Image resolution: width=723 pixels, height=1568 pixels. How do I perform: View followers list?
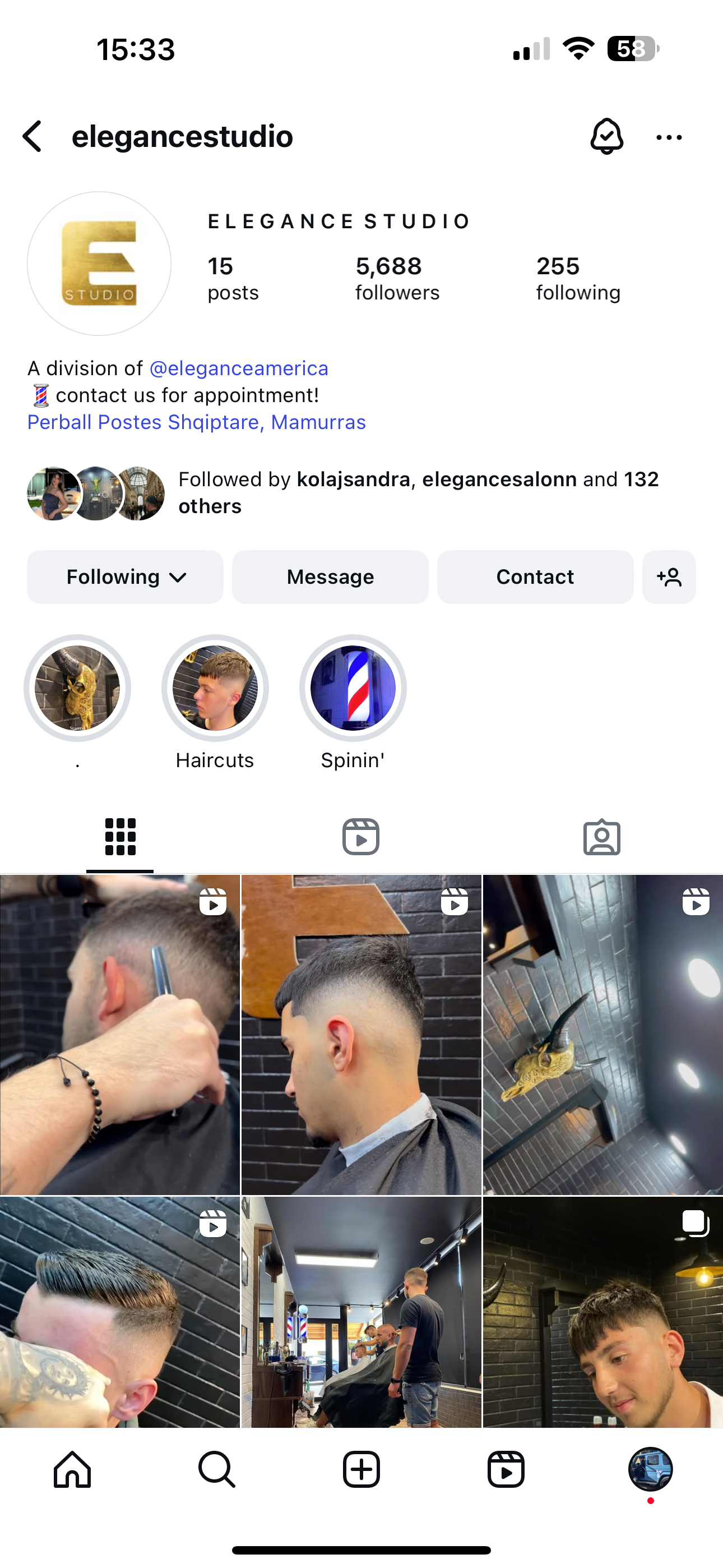[397, 278]
